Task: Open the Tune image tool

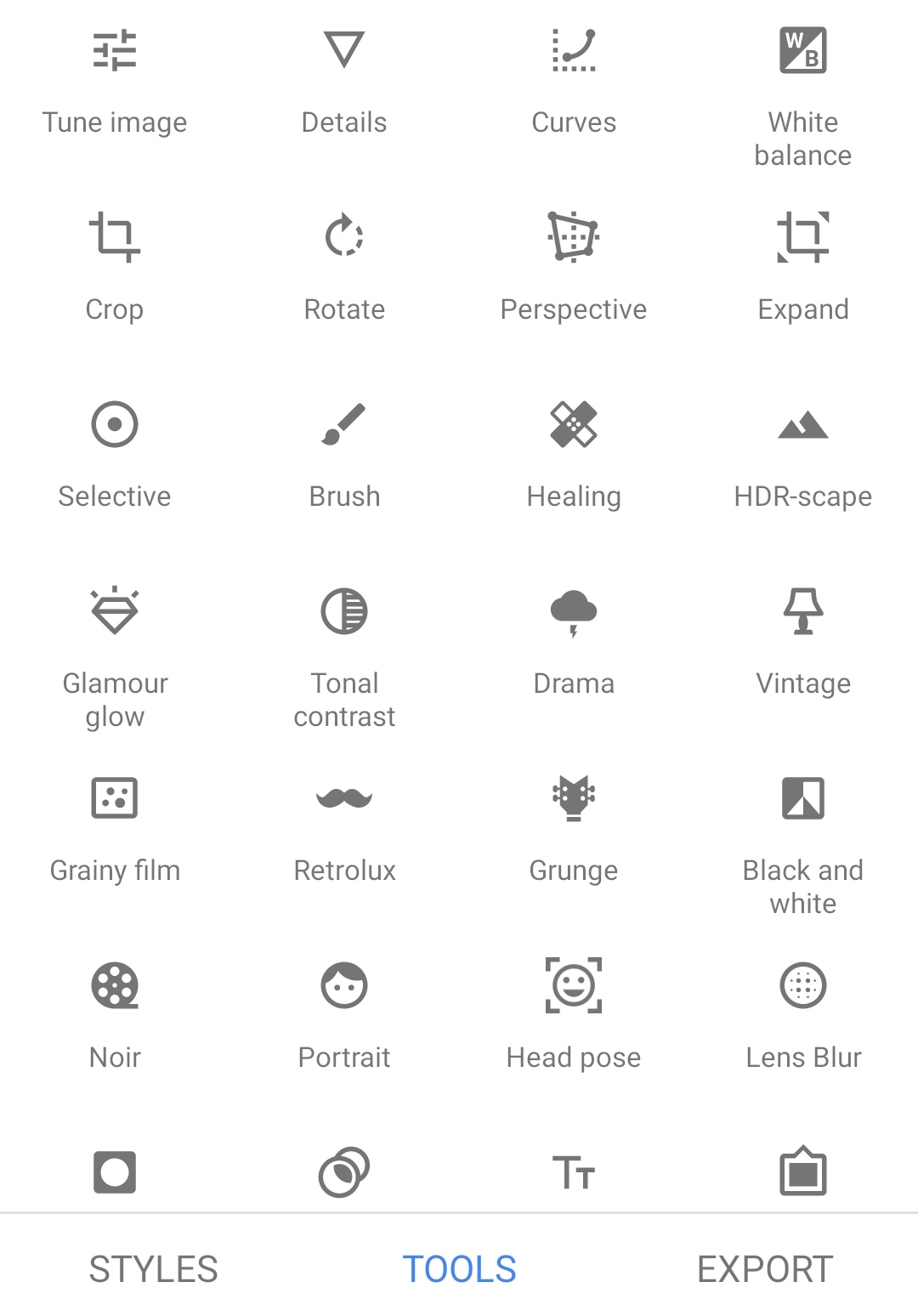Action: (x=115, y=82)
